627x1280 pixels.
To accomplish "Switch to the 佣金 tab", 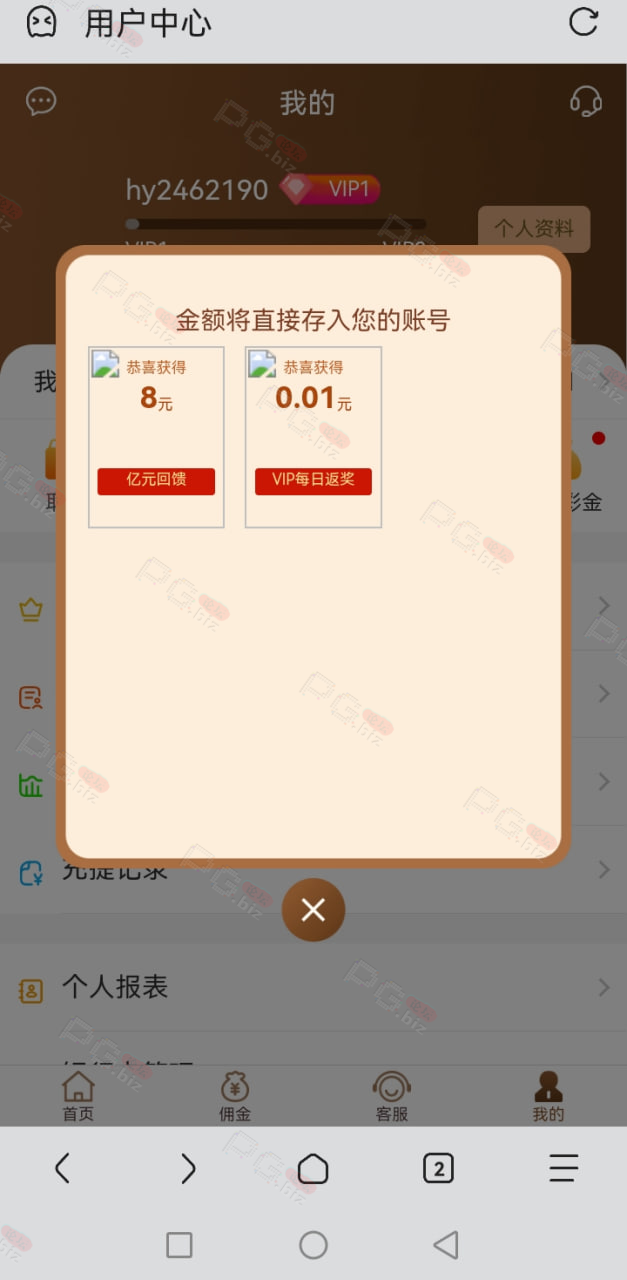I will (235, 1097).
